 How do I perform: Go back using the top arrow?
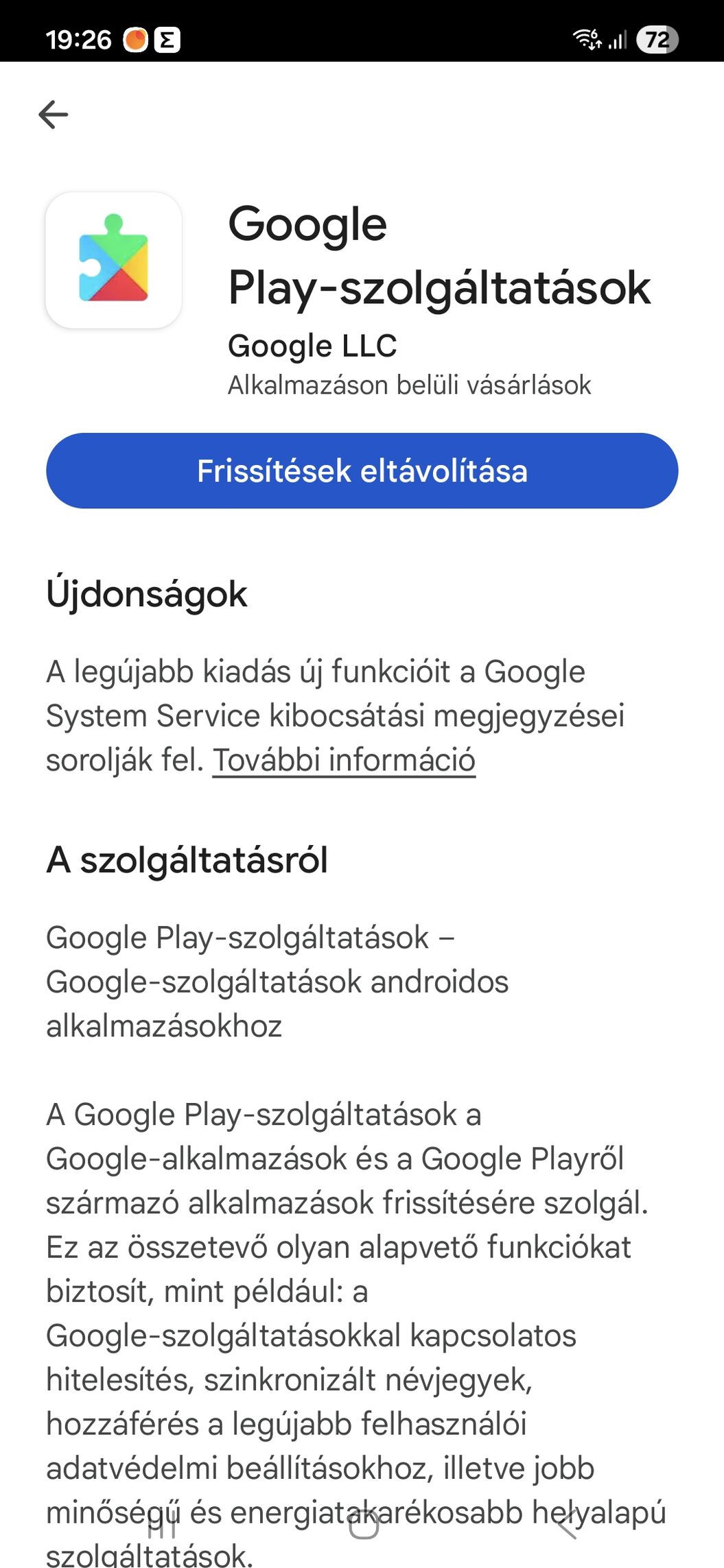pos(54,115)
